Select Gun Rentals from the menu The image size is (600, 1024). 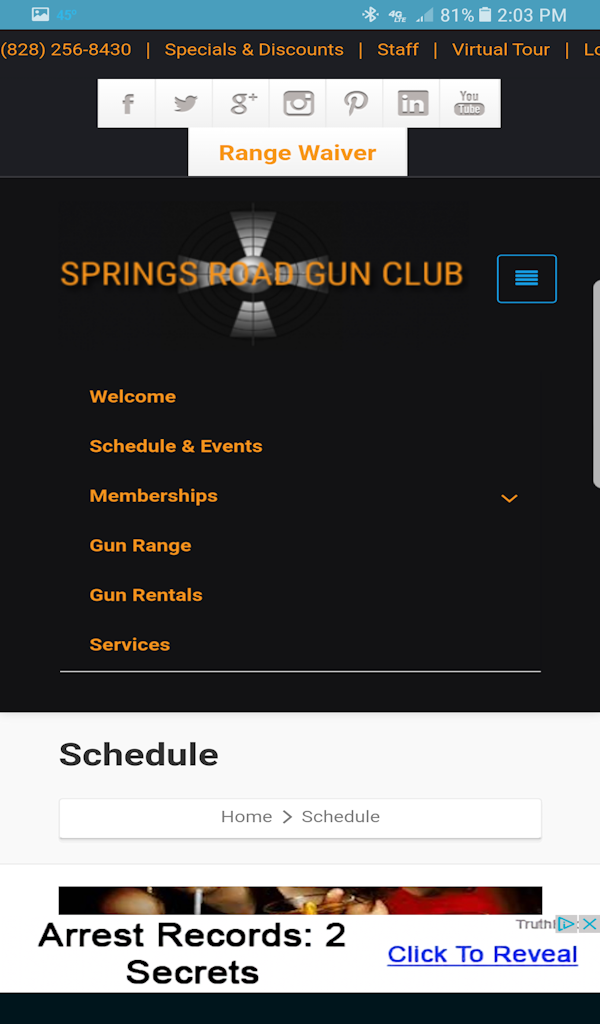146,595
